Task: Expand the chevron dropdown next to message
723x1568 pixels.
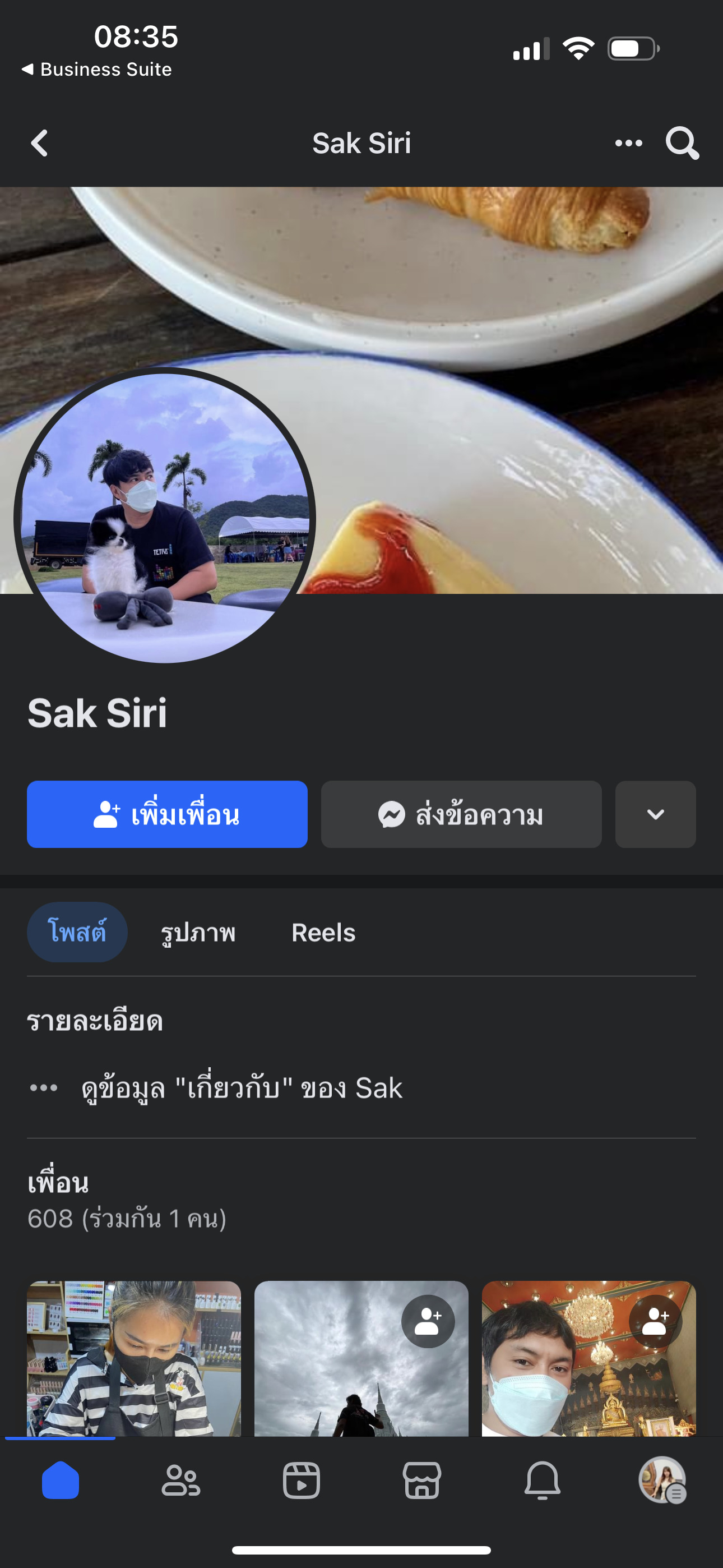Action: [655, 814]
